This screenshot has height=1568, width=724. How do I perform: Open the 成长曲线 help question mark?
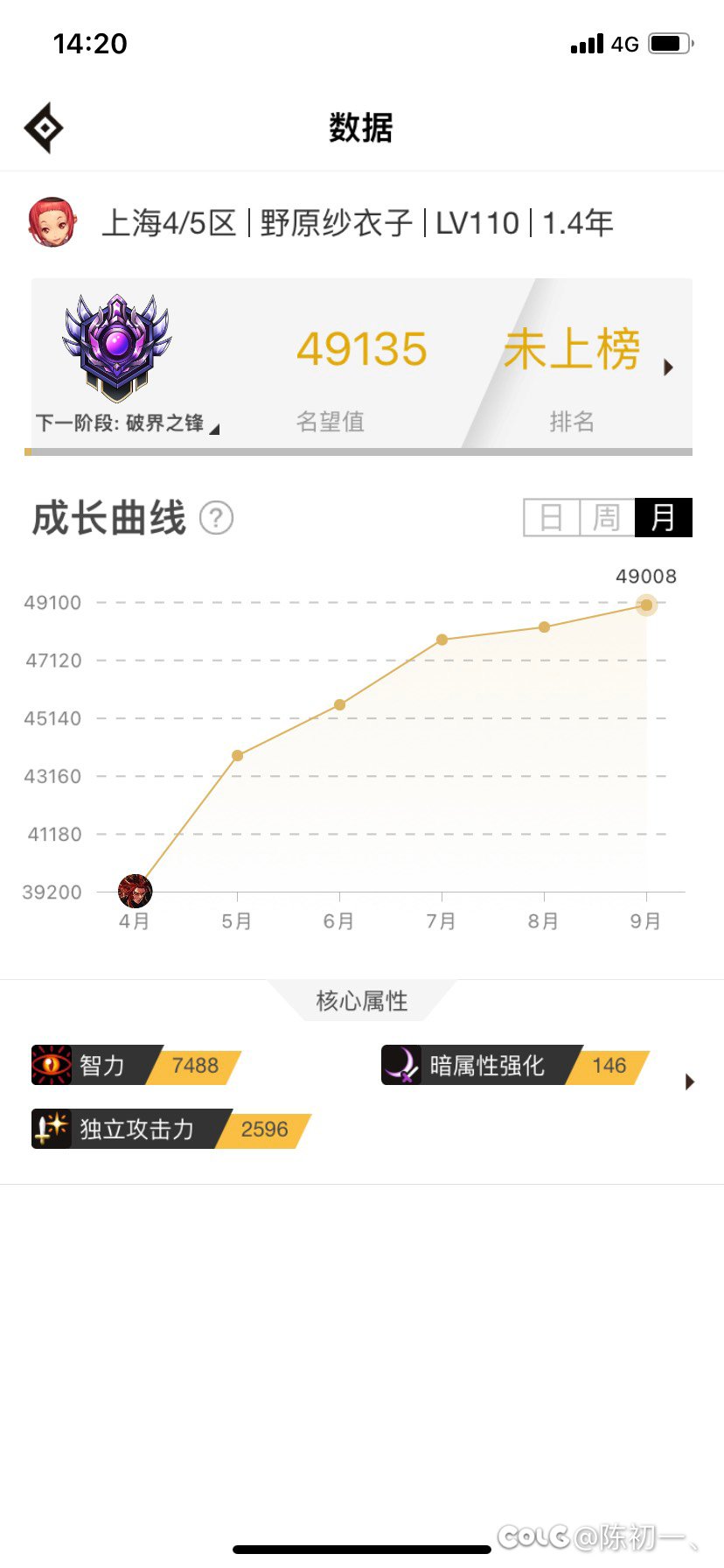click(216, 518)
